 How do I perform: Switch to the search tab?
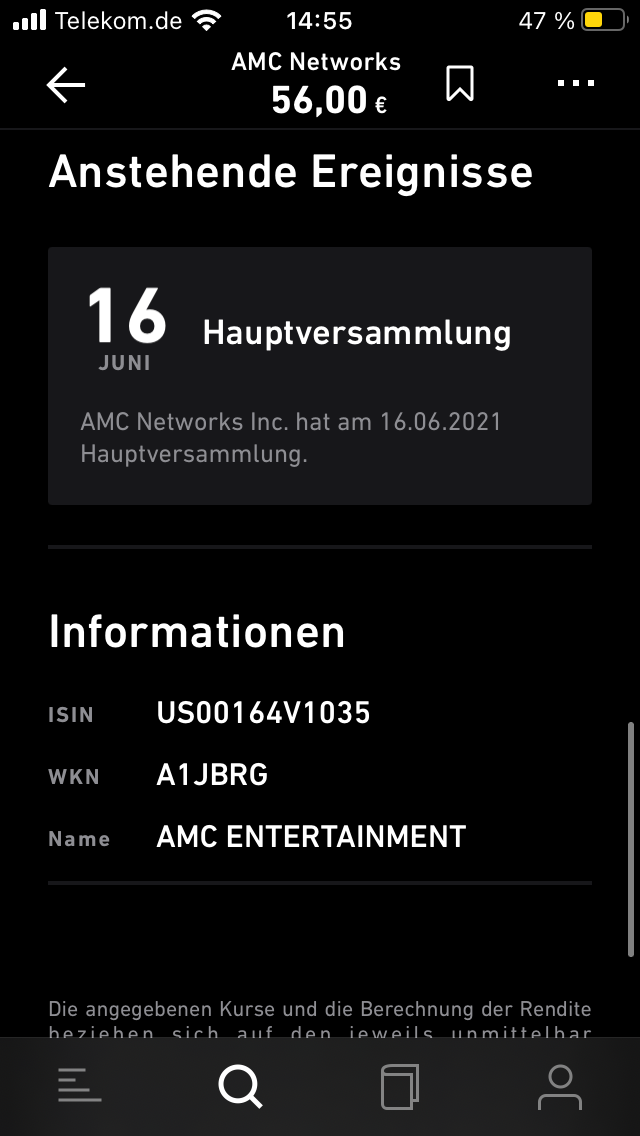240,1086
